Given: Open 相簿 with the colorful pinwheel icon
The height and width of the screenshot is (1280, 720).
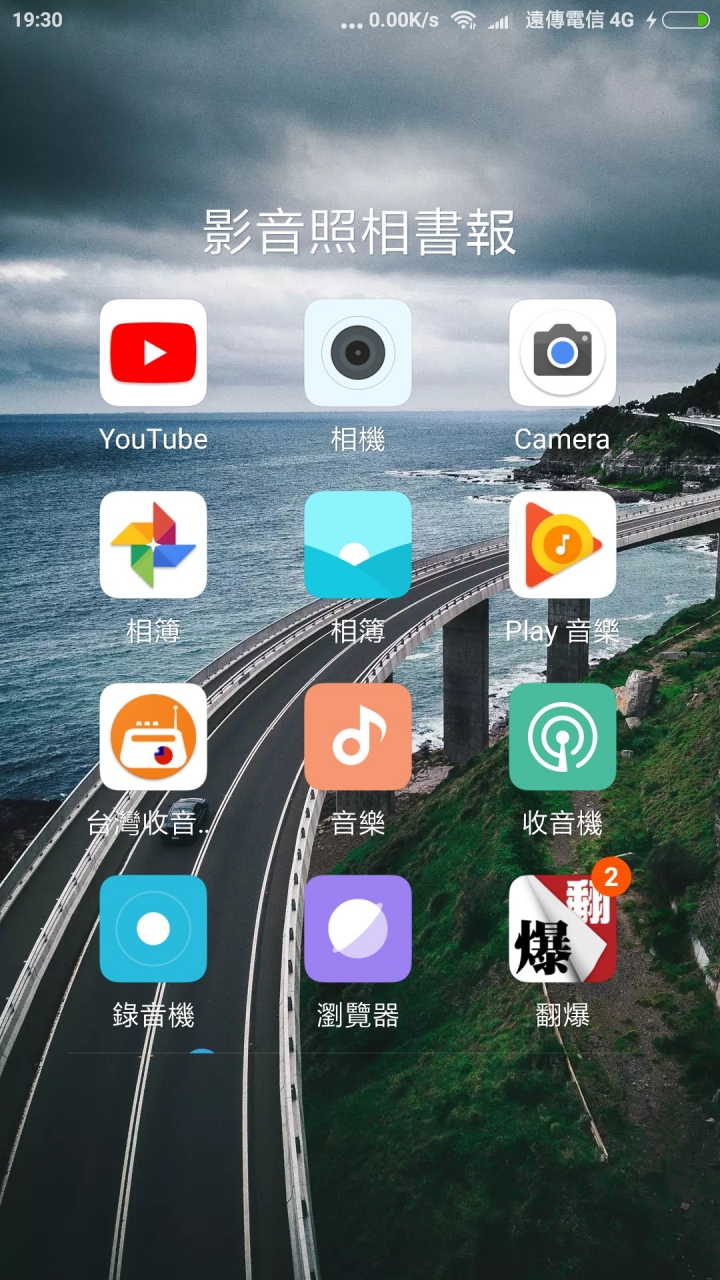Looking at the screenshot, I should pyautogui.click(x=153, y=545).
